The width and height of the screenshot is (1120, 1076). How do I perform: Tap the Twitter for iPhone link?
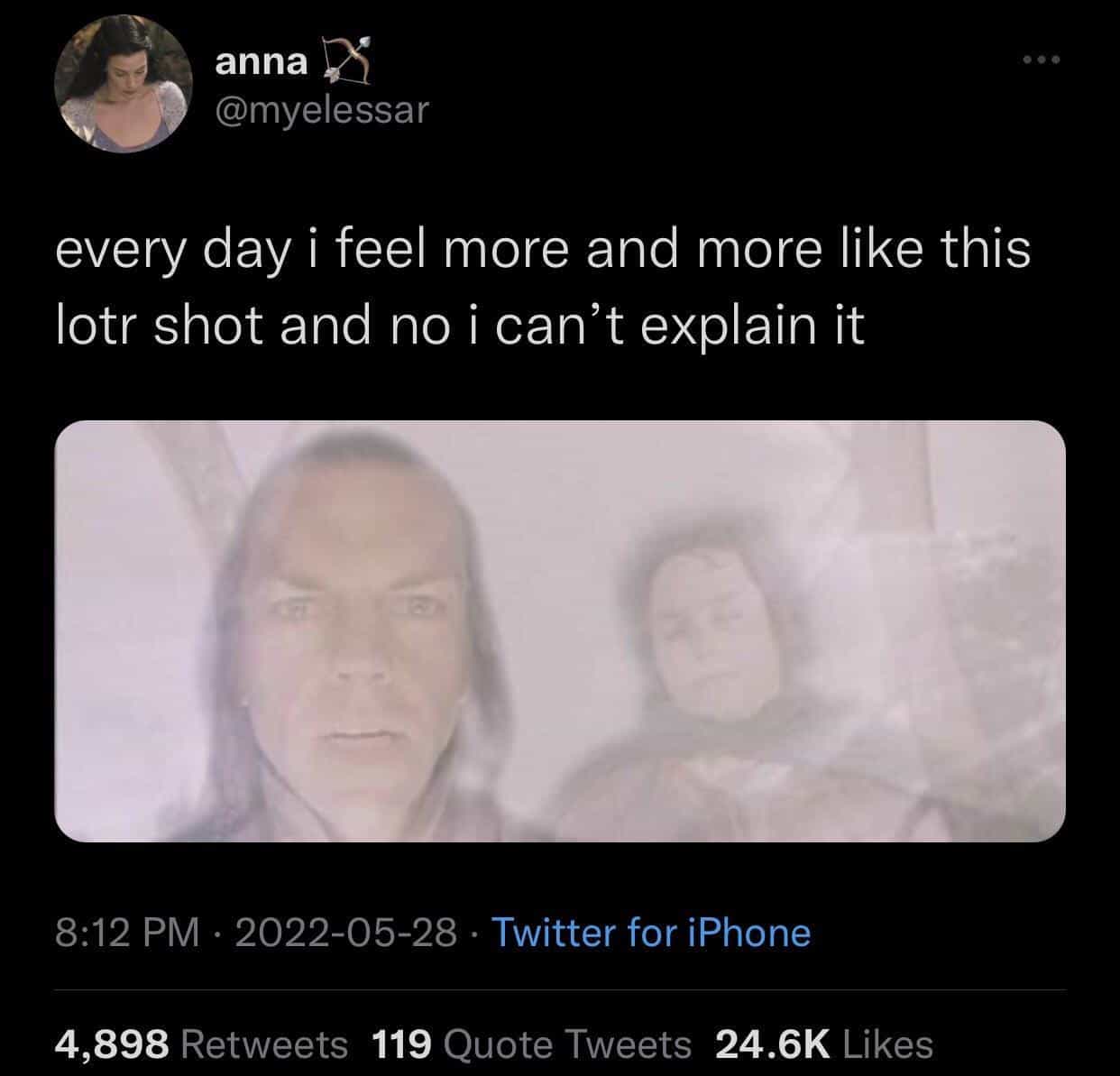click(x=650, y=933)
